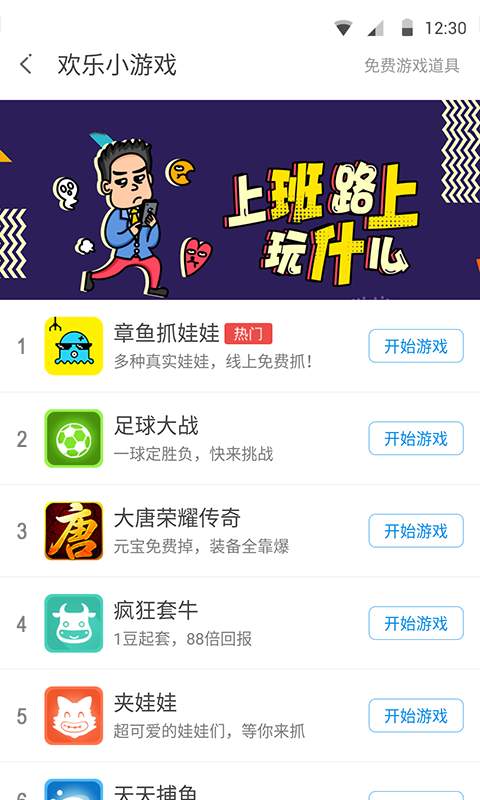Viewport: 480px width, 800px height.
Task: Open the 夹娃娃 row
Action: 240,716
